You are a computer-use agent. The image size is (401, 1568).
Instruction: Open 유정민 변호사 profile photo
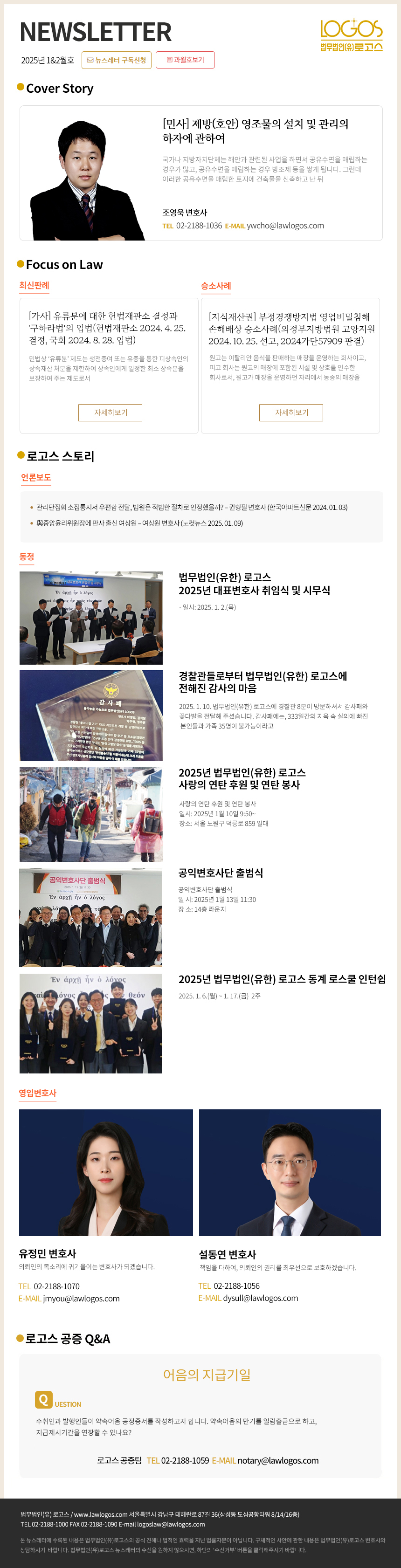[x=106, y=1172]
